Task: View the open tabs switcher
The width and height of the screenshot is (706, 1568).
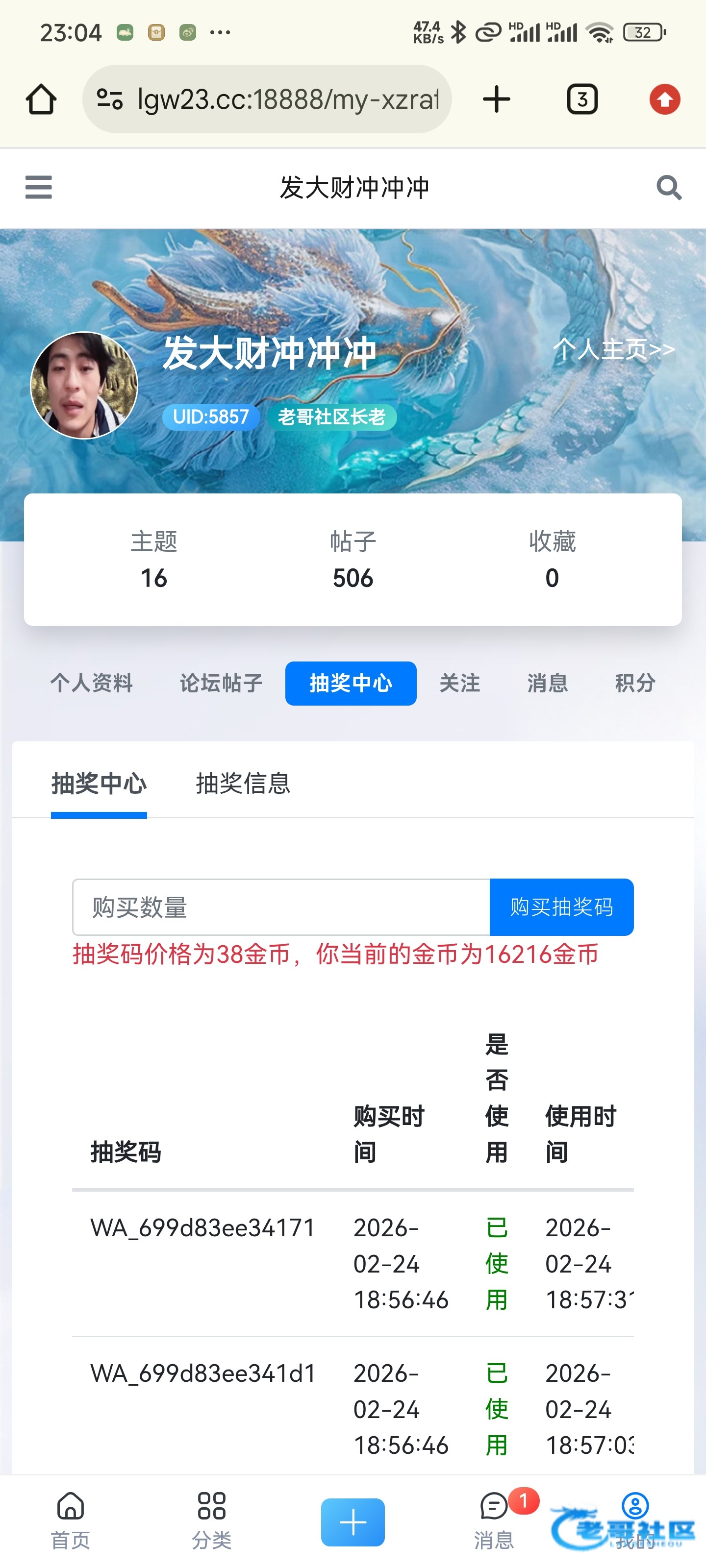Action: click(x=582, y=99)
